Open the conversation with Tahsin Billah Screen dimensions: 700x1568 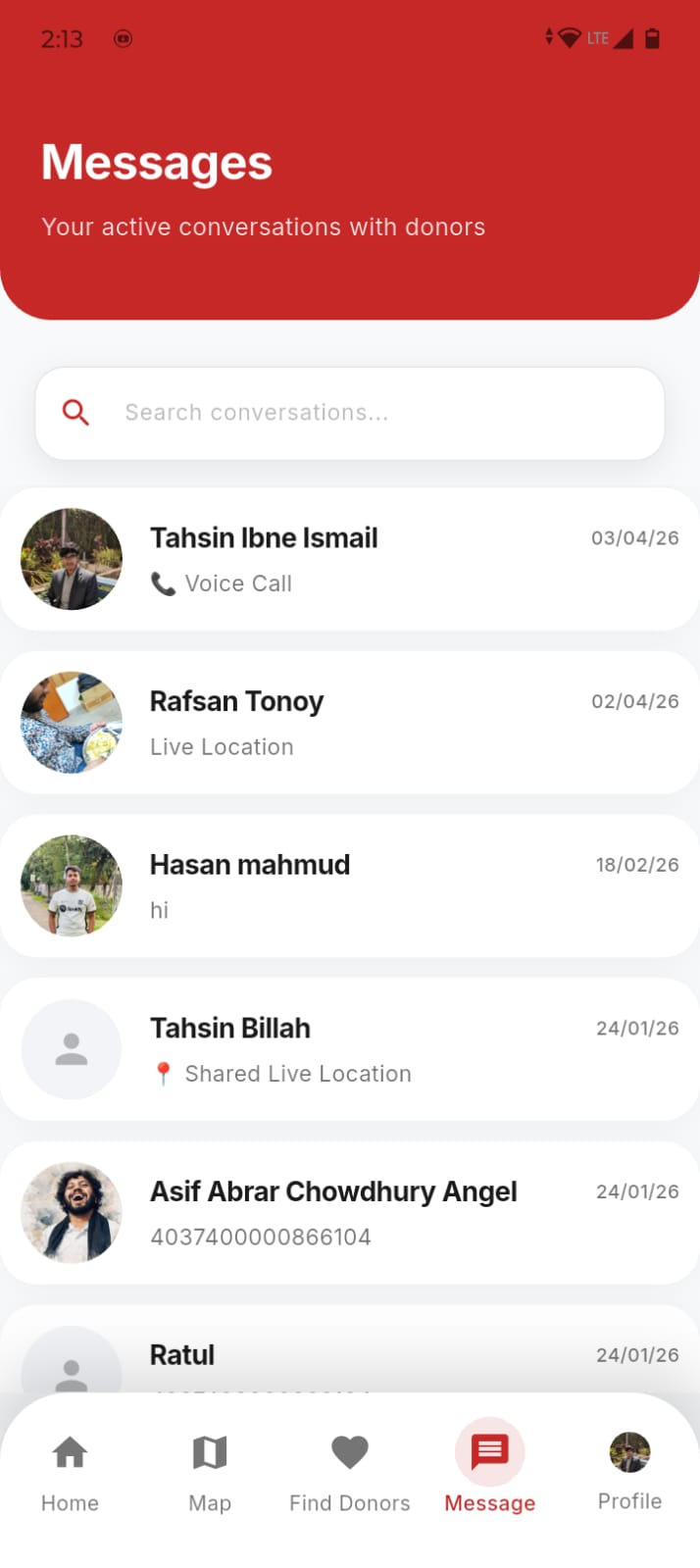click(350, 1049)
